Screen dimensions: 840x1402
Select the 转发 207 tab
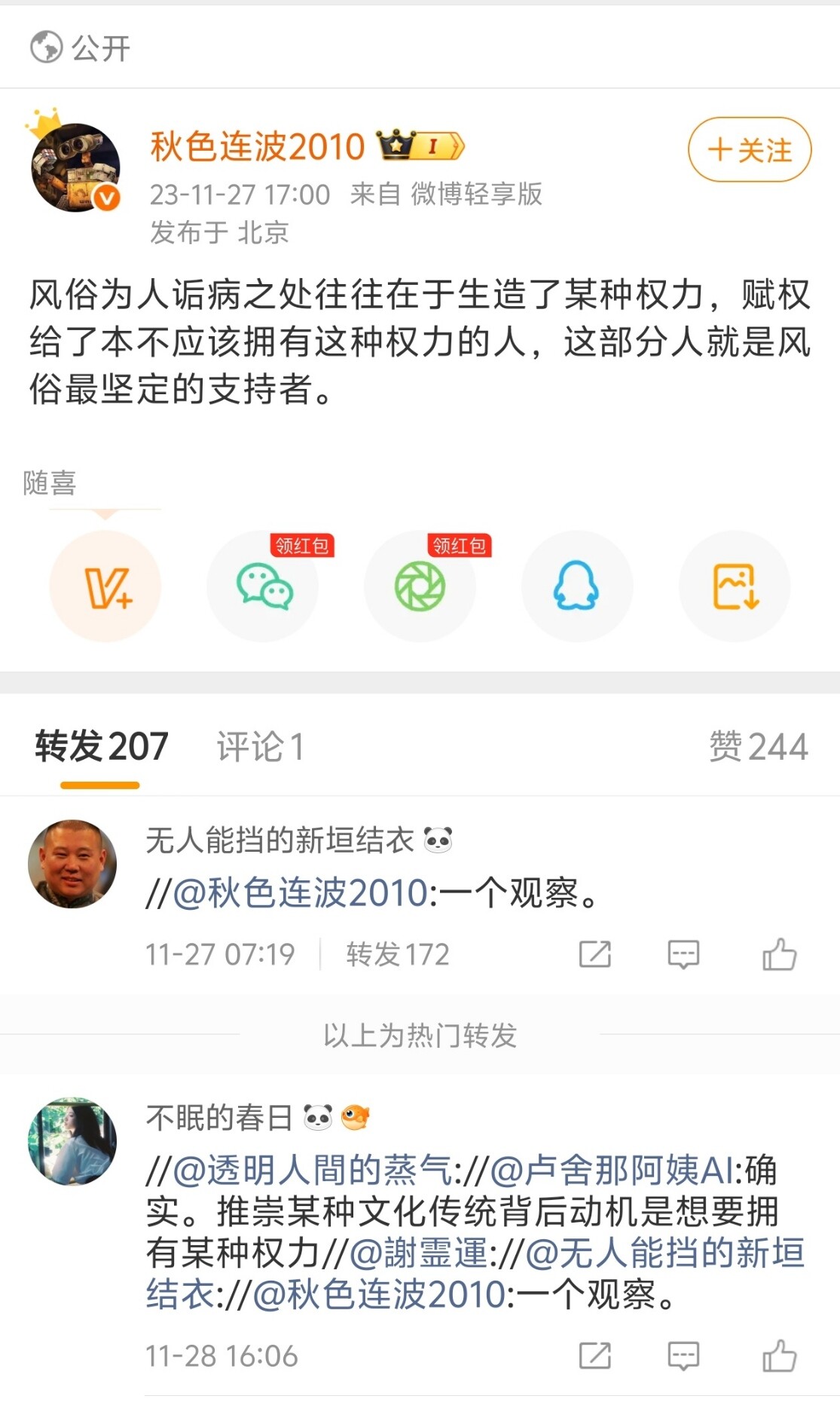[101, 747]
